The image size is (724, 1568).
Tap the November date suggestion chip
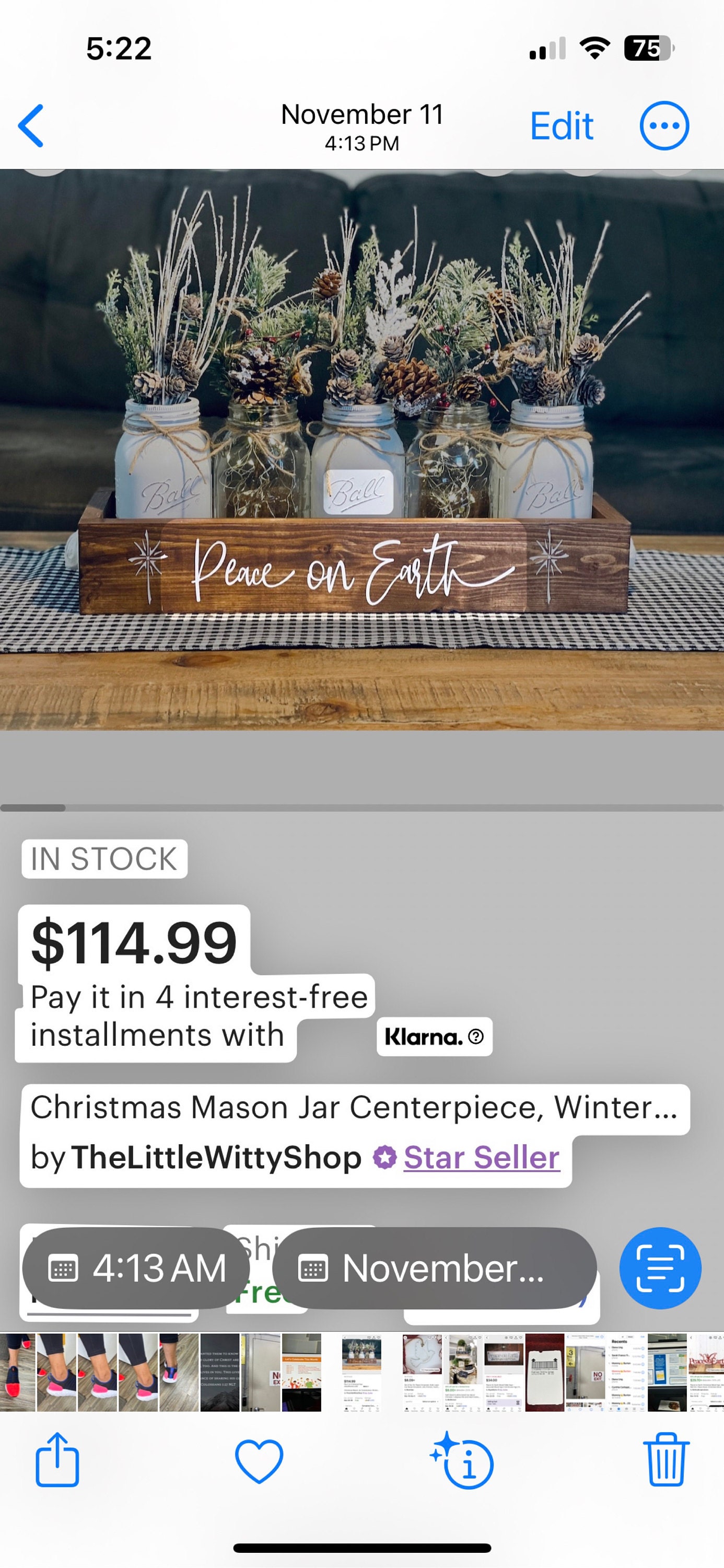click(435, 1269)
